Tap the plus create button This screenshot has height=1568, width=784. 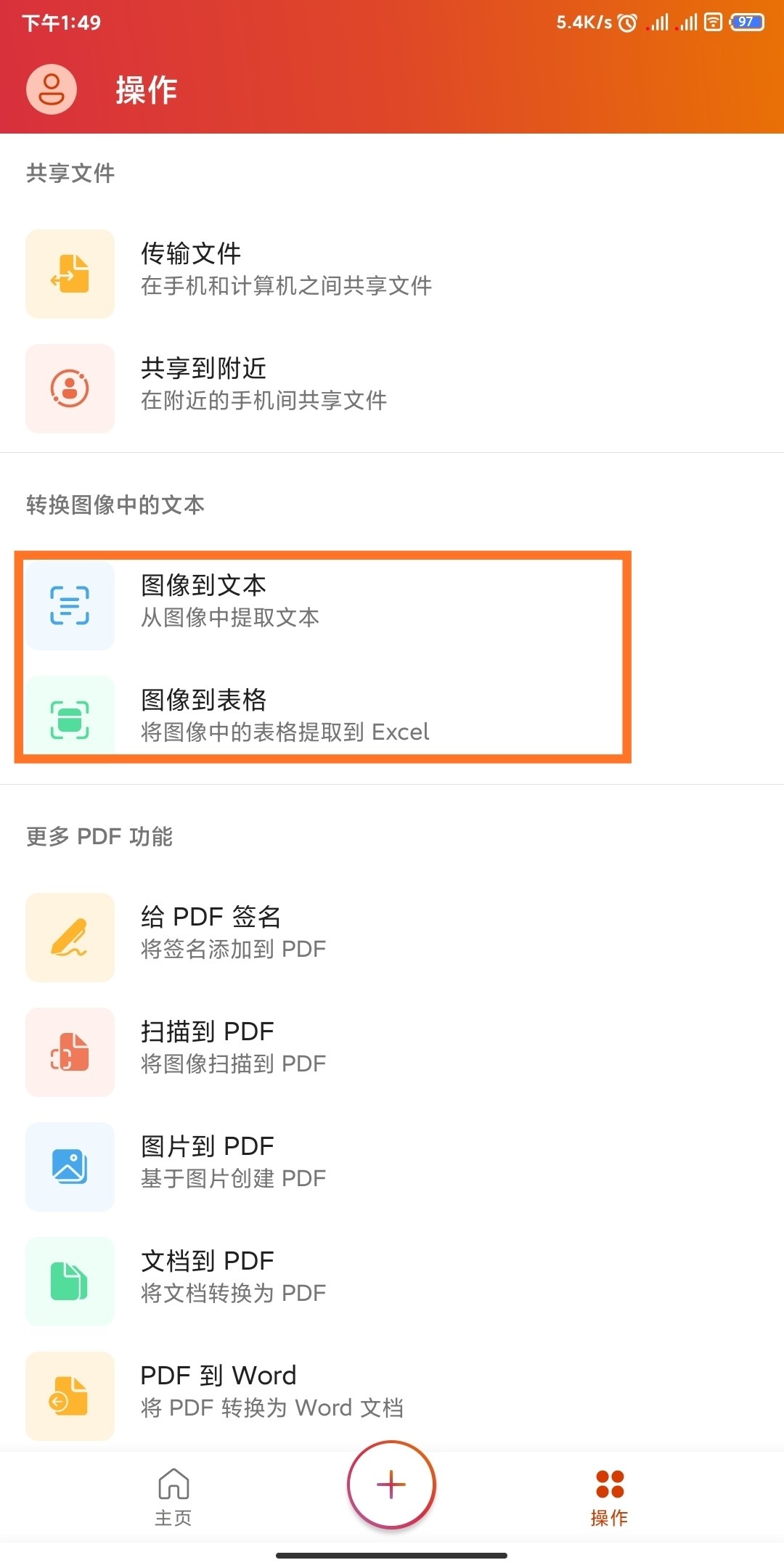[391, 1485]
